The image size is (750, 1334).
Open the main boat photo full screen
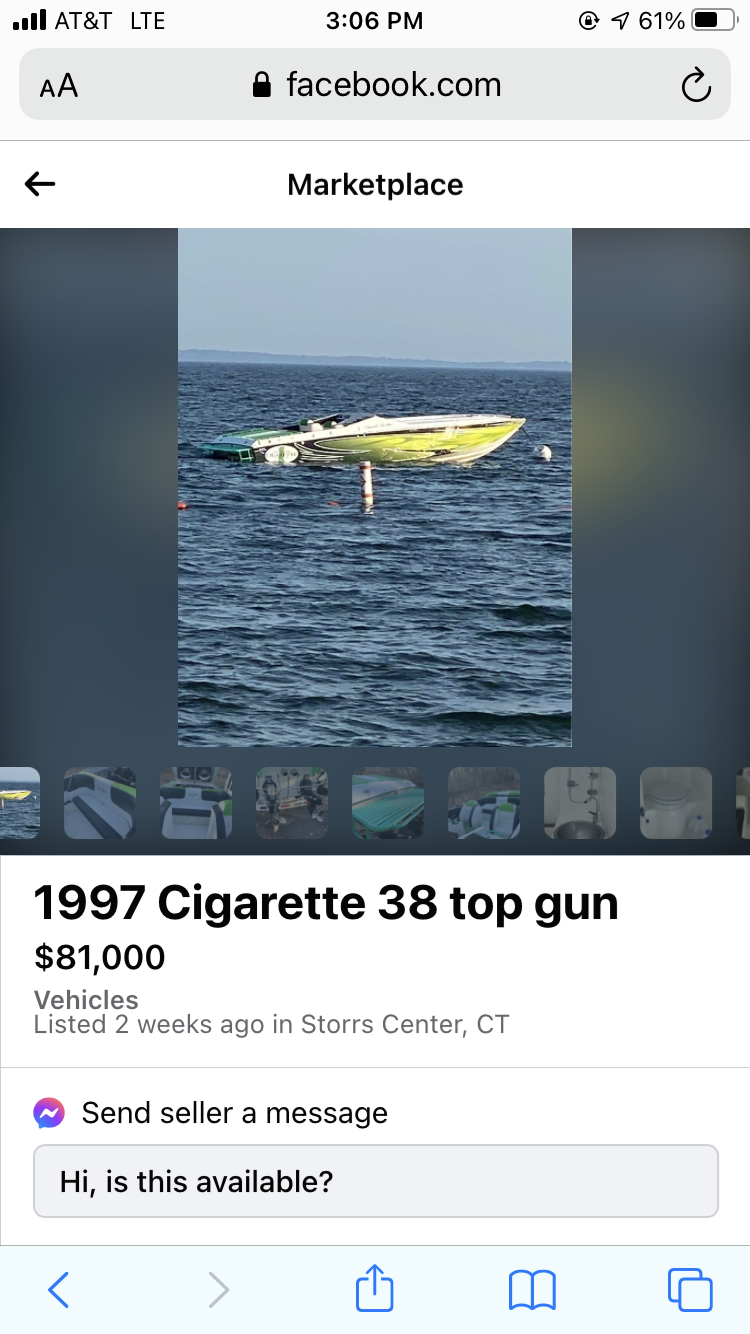pos(374,487)
